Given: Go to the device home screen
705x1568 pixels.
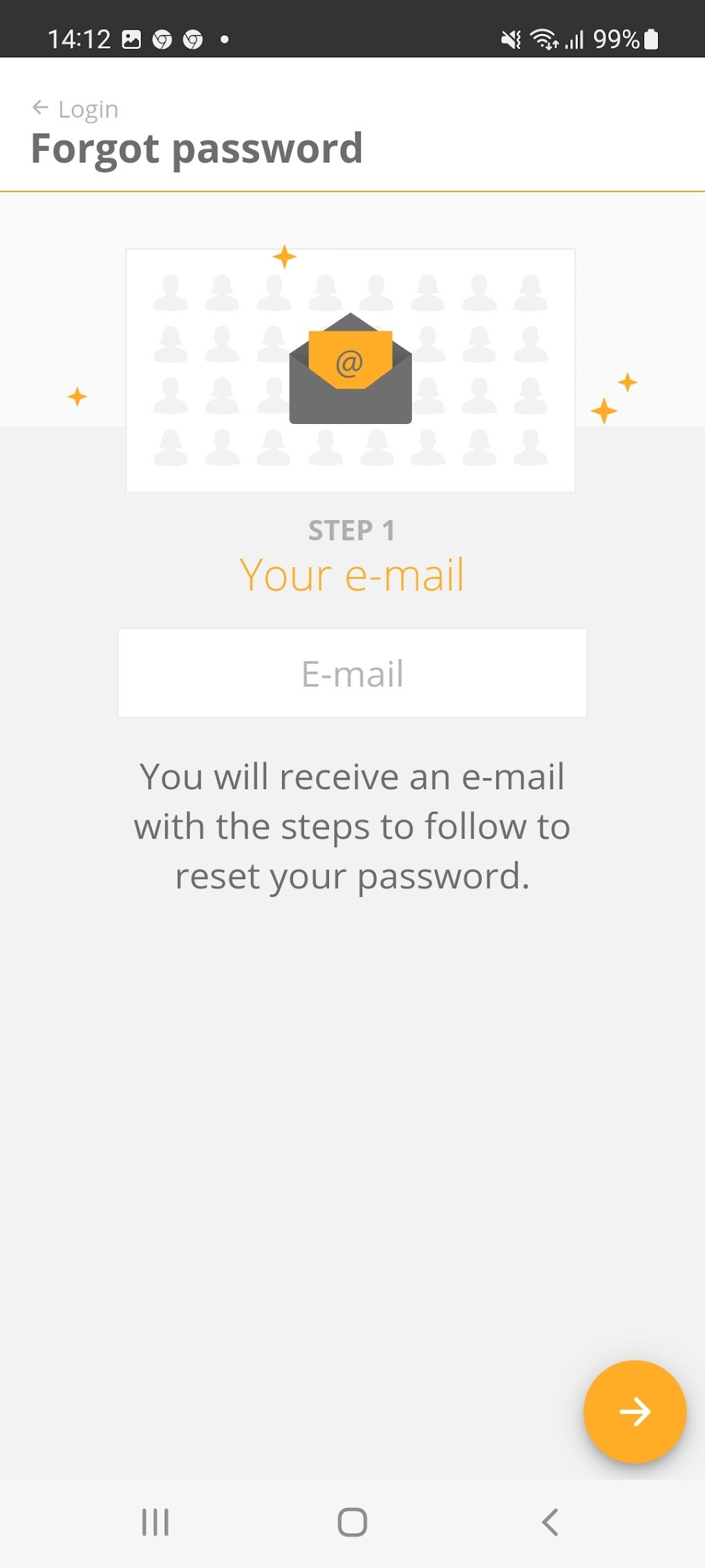Looking at the screenshot, I should [x=352, y=1522].
